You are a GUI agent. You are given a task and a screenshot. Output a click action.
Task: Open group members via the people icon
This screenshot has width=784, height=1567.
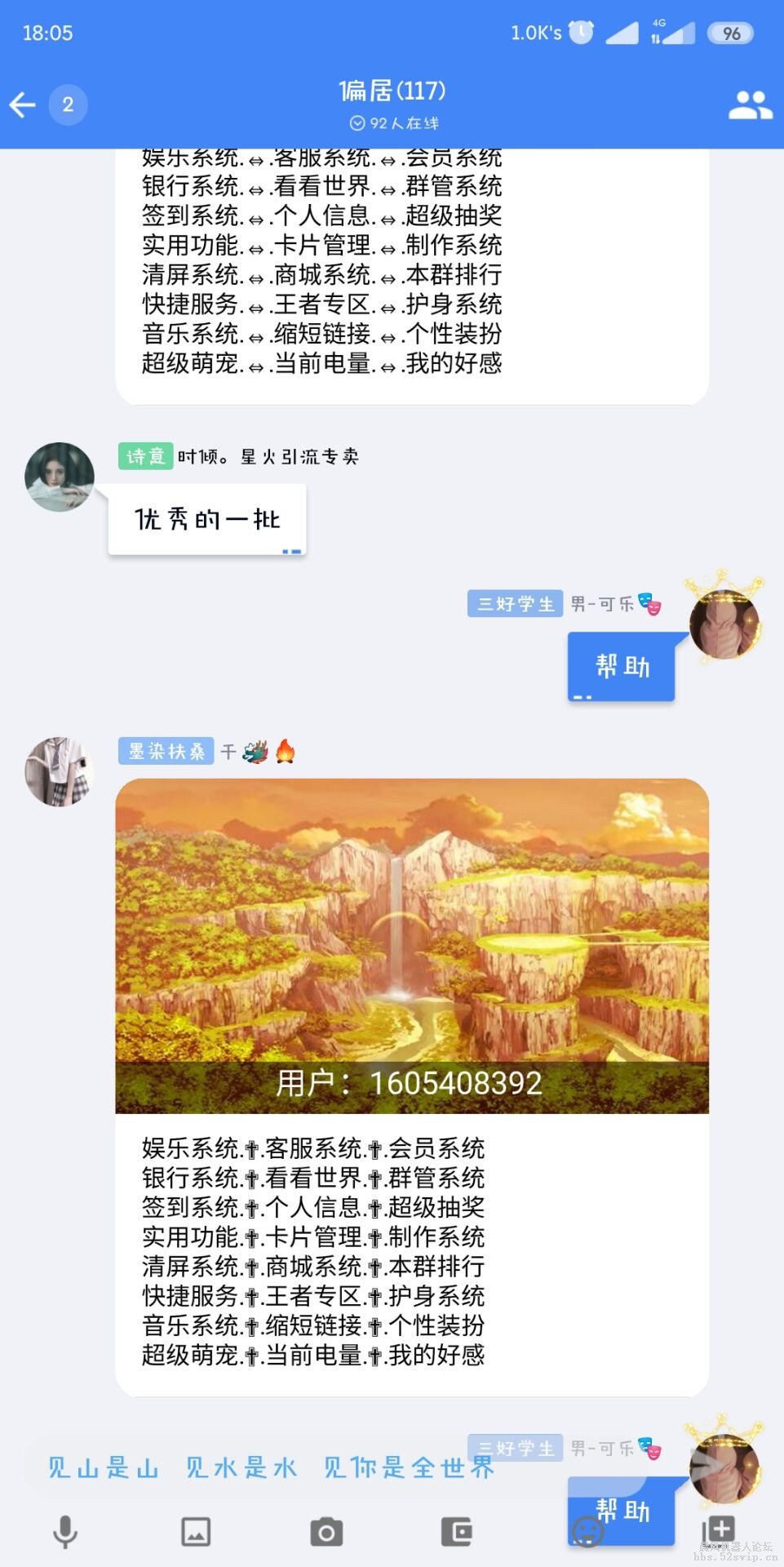pos(751,104)
